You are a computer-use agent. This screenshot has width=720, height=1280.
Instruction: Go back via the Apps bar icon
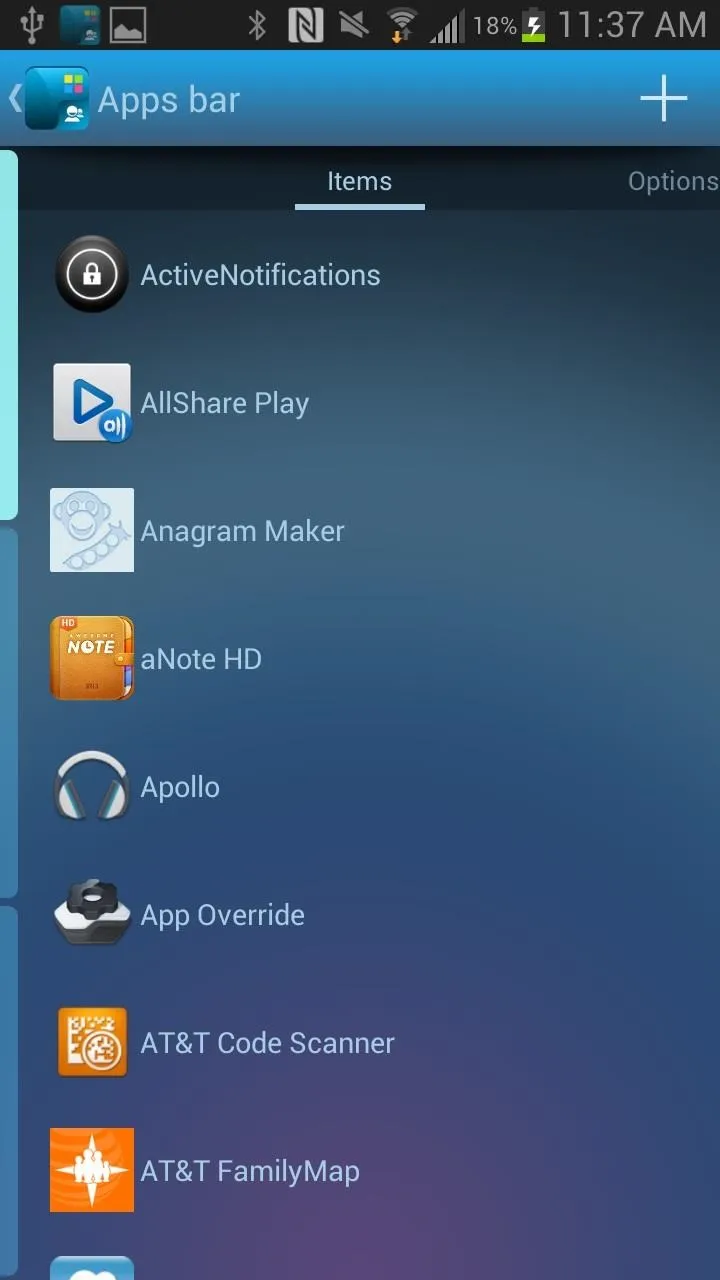point(50,99)
